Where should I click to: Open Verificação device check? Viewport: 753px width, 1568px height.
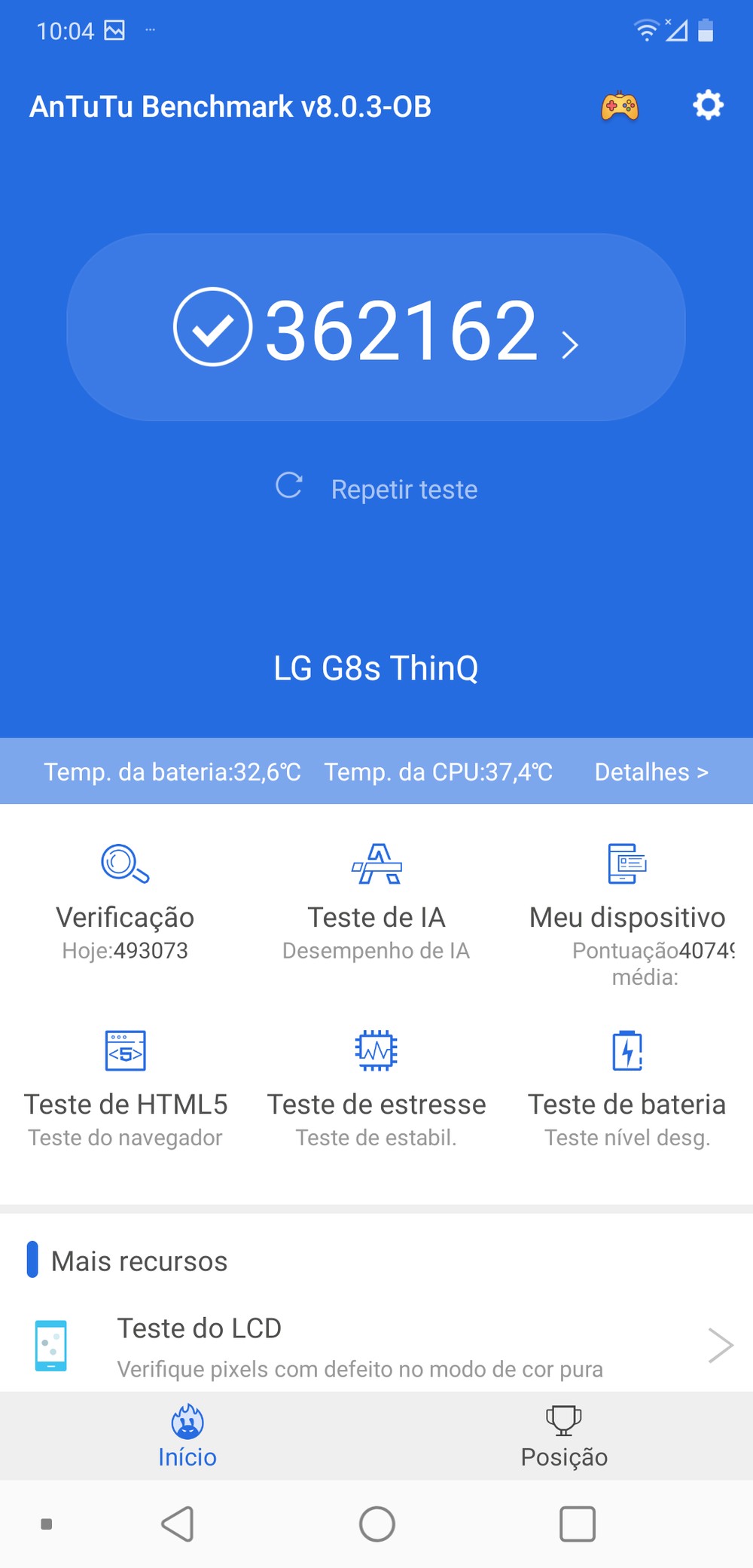coord(125,900)
